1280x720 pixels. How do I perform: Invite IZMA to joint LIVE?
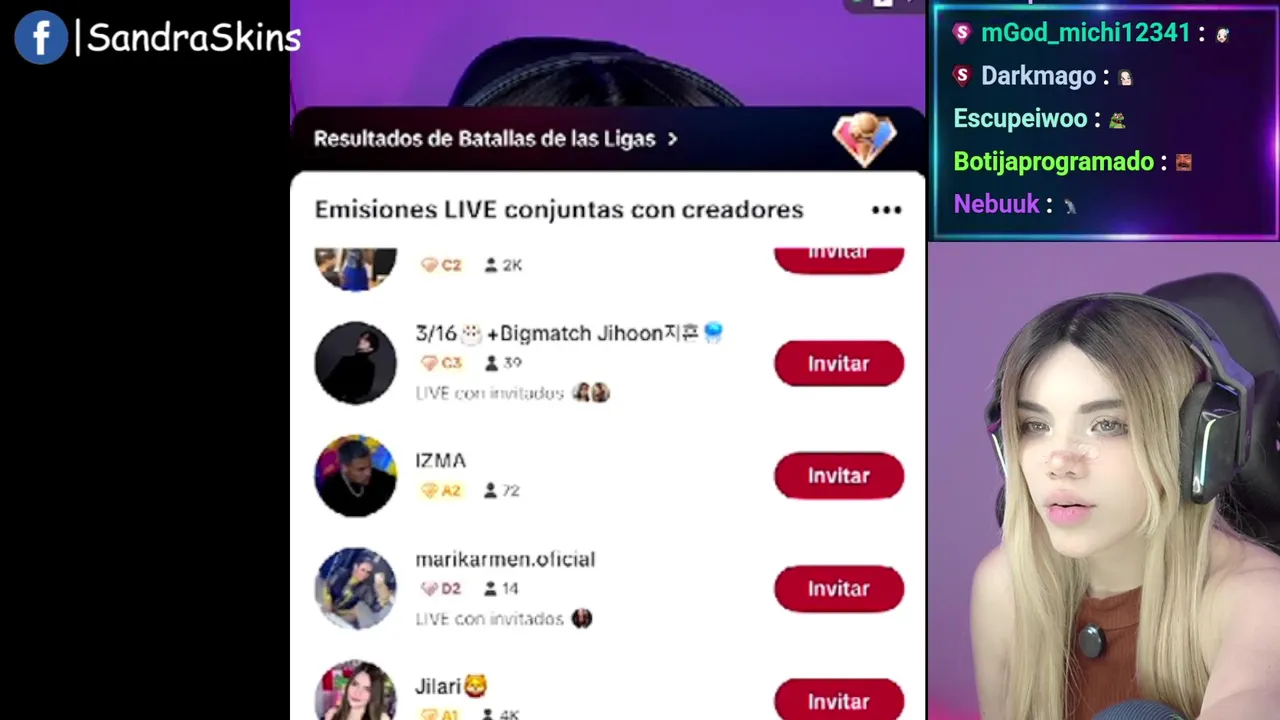[x=838, y=476]
